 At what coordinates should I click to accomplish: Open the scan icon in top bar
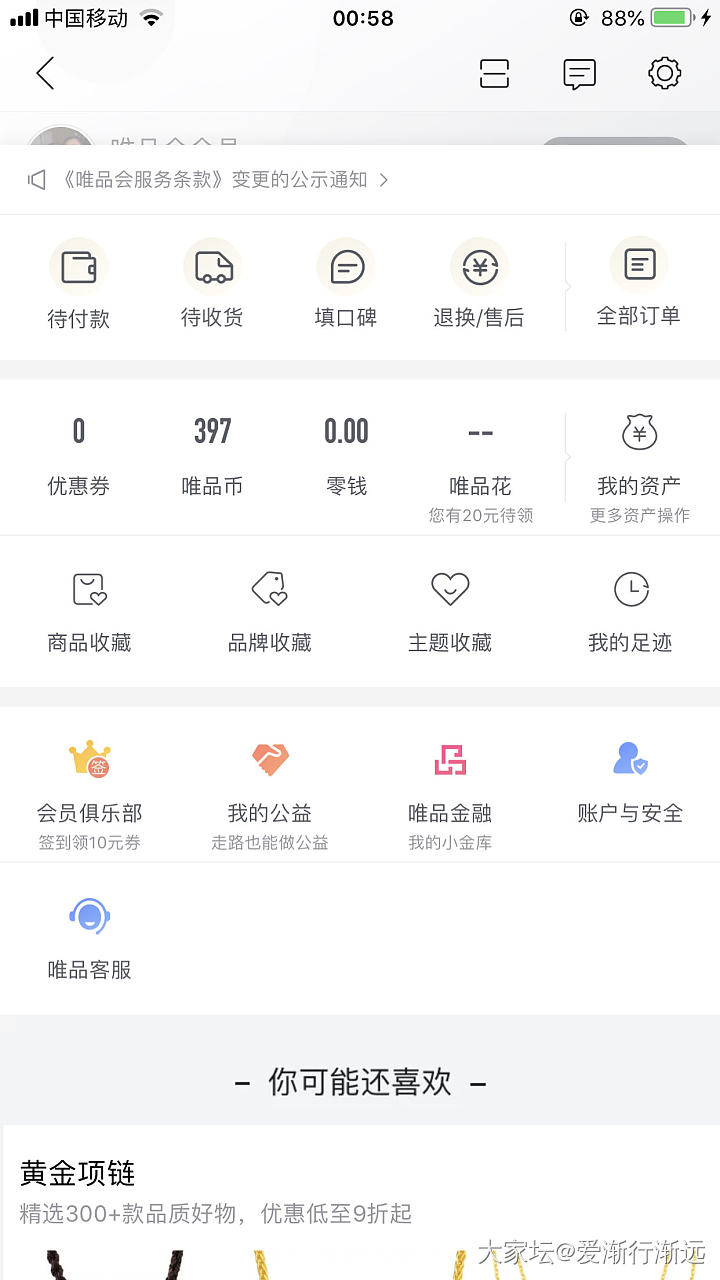(x=494, y=73)
